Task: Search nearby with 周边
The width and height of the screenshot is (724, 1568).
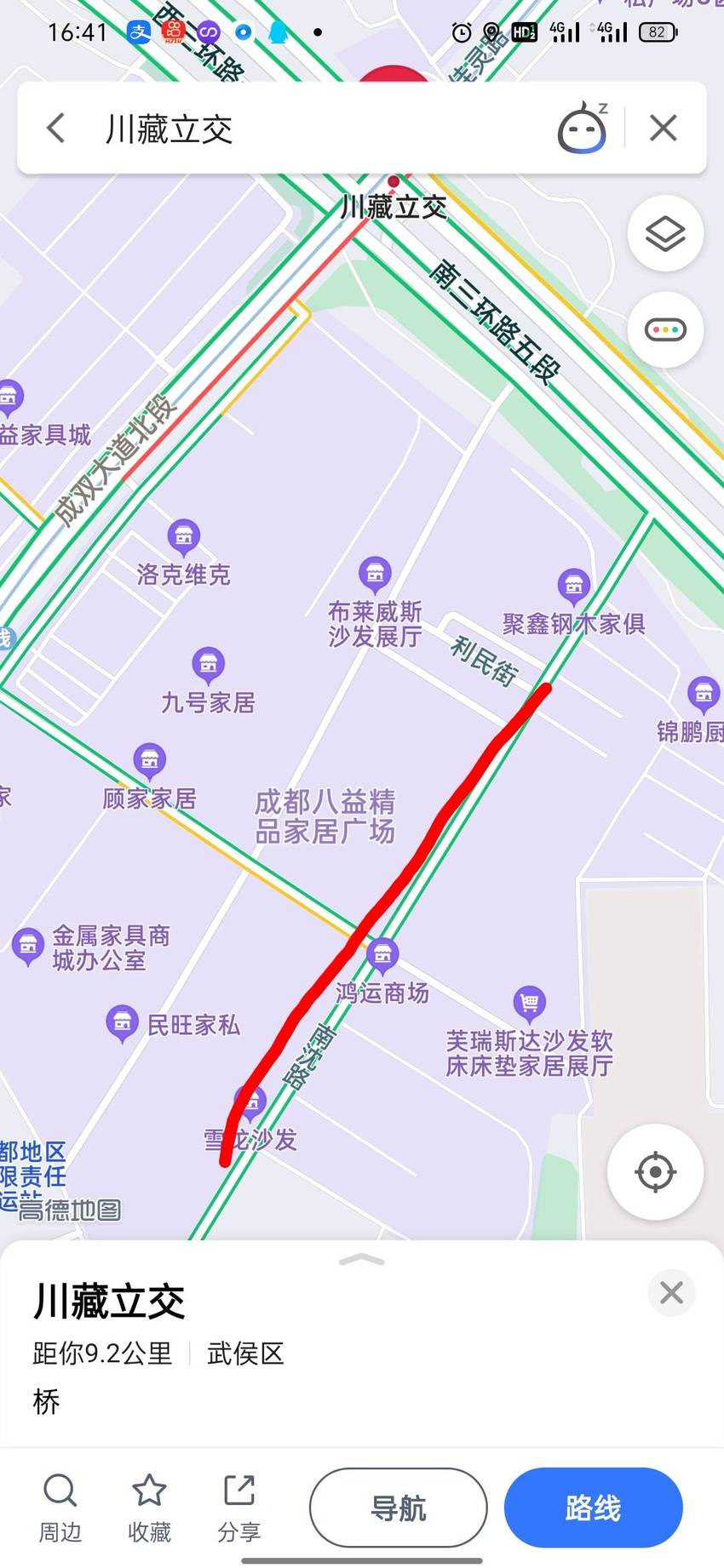Action: pos(60,1508)
